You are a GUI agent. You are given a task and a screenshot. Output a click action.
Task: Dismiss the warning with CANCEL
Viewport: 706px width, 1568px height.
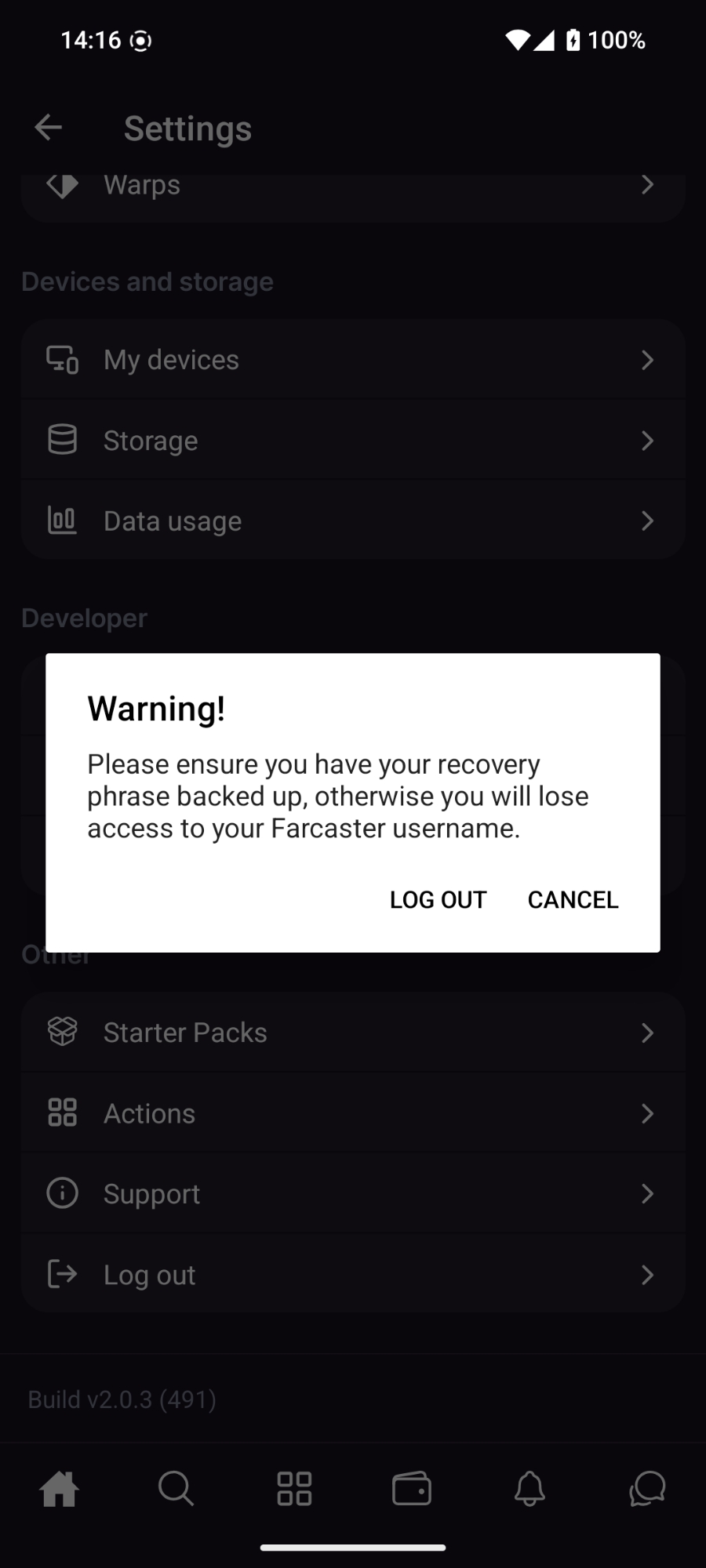click(x=573, y=899)
